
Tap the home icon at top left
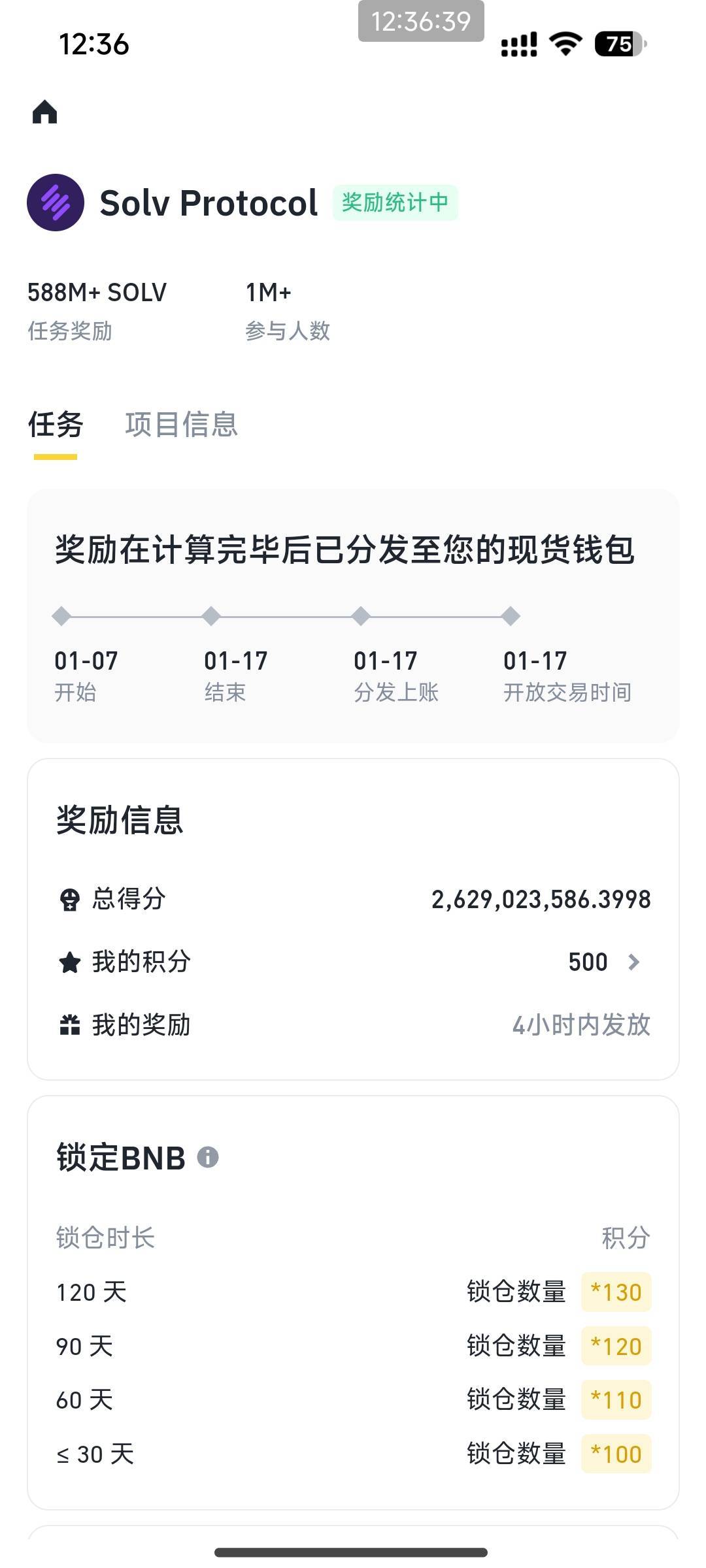(44, 113)
